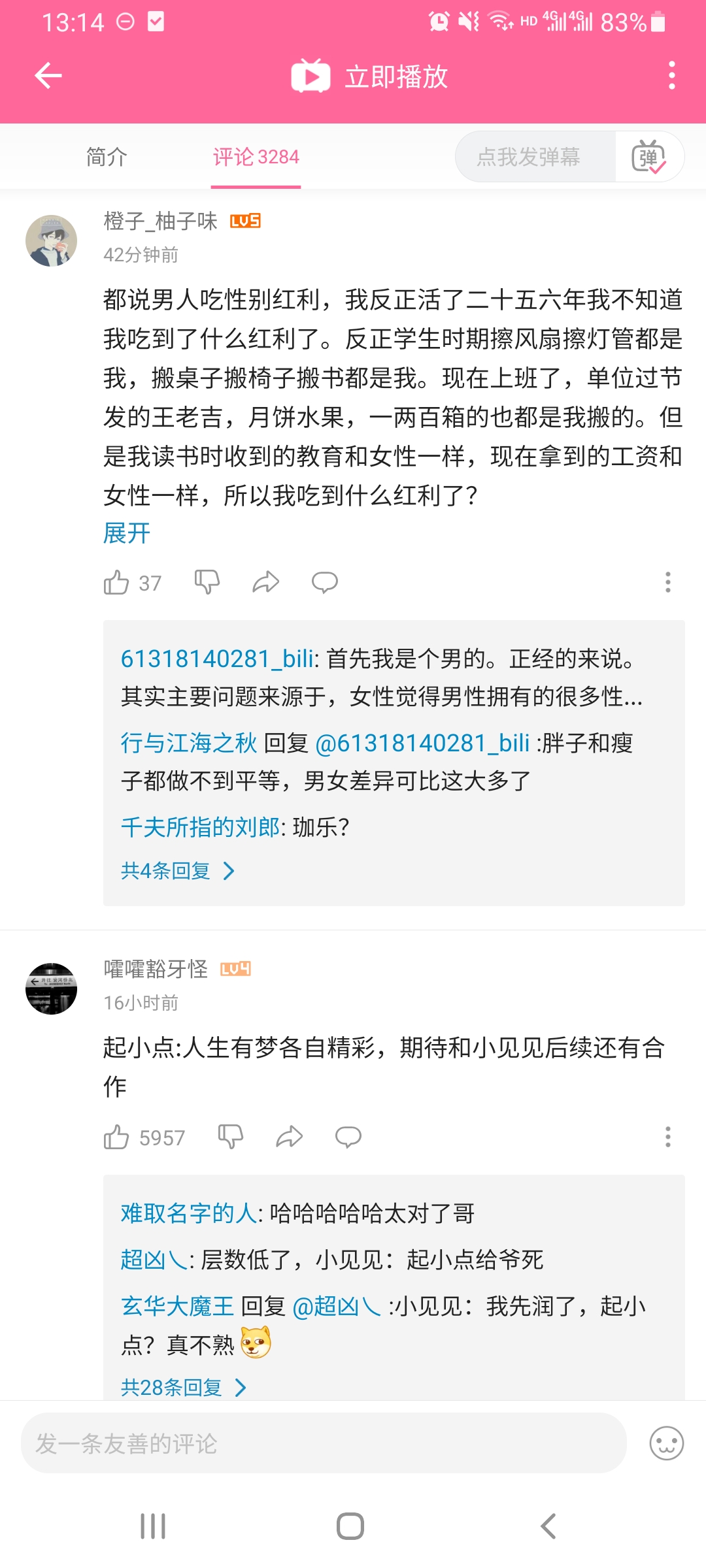Open the top-right overflow menu
This screenshot has height=1568, width=706.
coord(671,76)
